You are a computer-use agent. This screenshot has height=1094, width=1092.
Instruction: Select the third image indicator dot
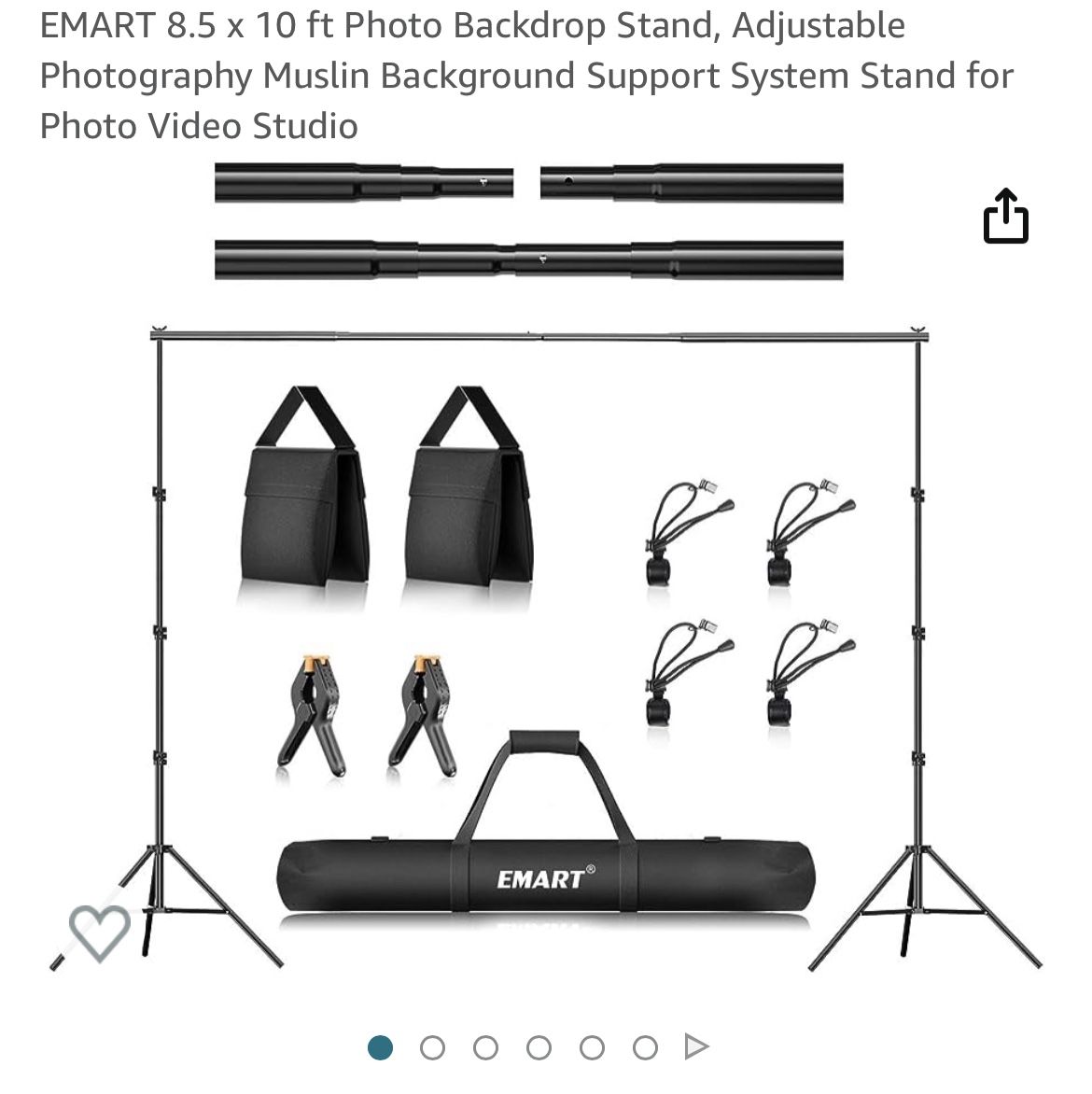[485, 1047]
